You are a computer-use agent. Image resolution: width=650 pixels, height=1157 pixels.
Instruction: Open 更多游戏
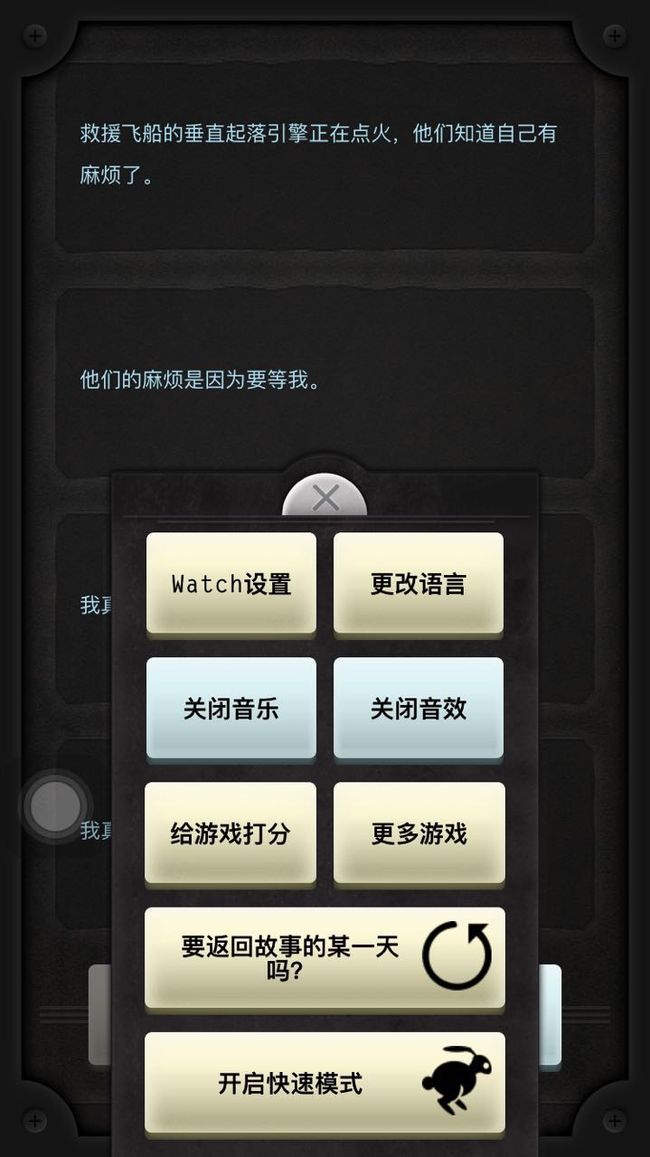419,833
